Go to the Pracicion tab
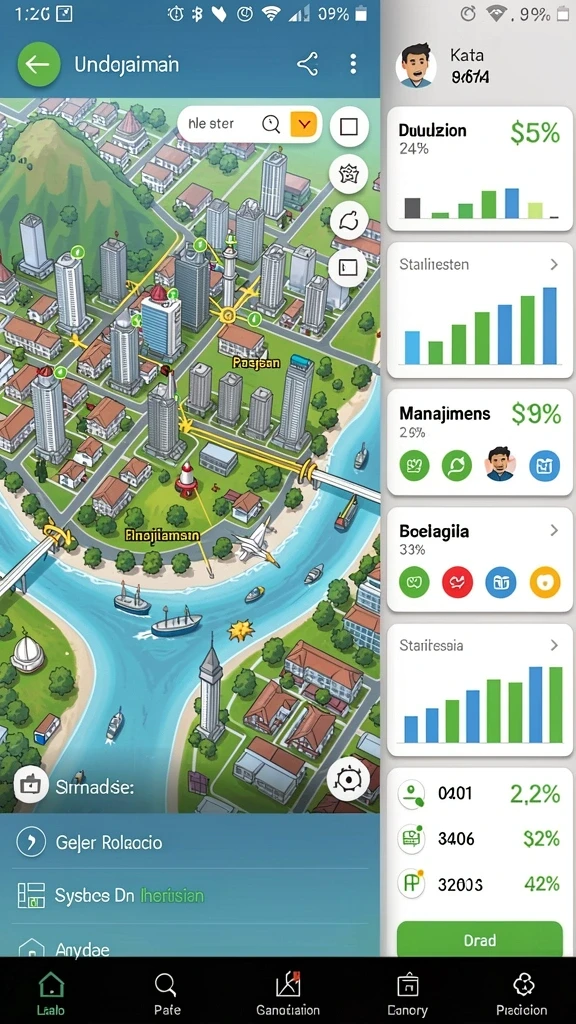This screenshot has width=576, height=1024. click(522, 992)
